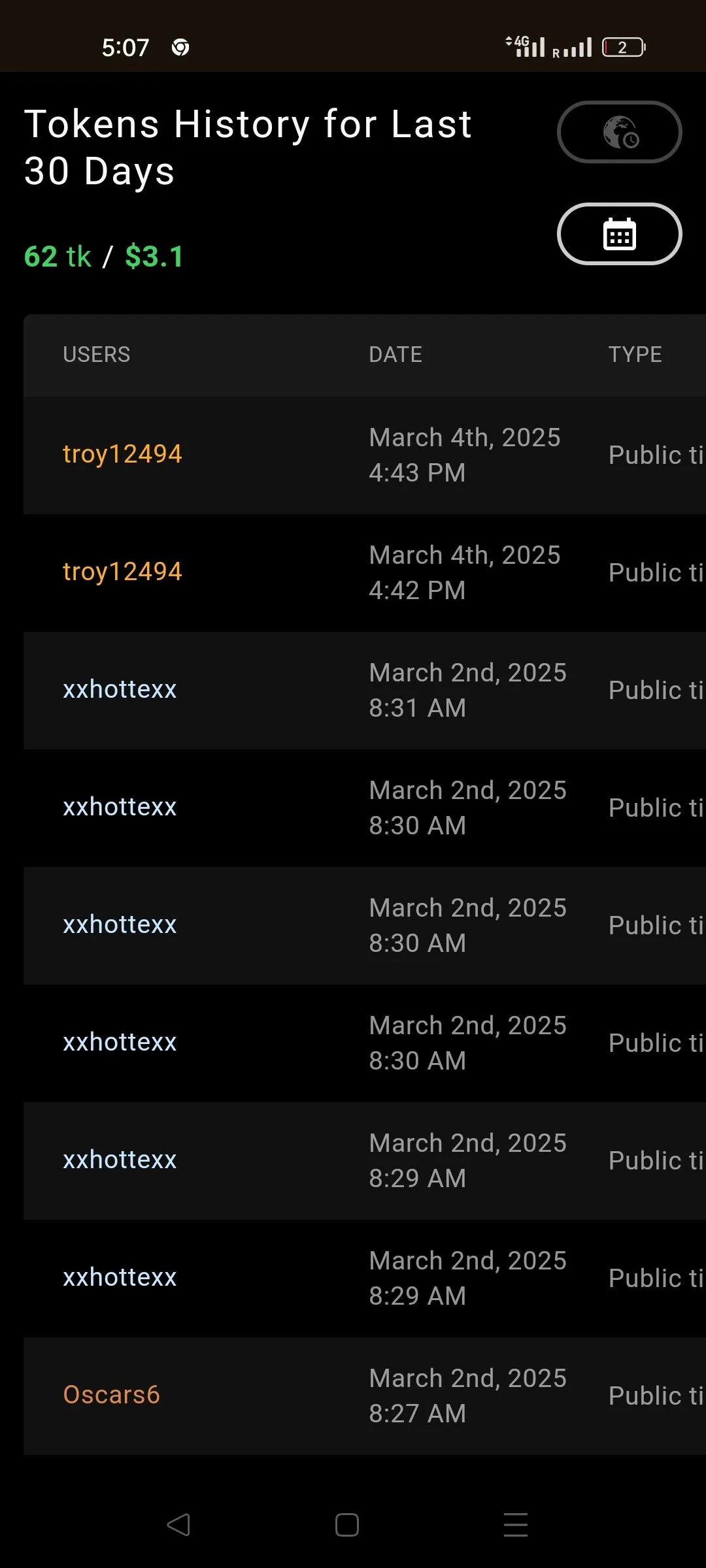
Task: Open the calendar date picker button
Action: tap(619, 234)
